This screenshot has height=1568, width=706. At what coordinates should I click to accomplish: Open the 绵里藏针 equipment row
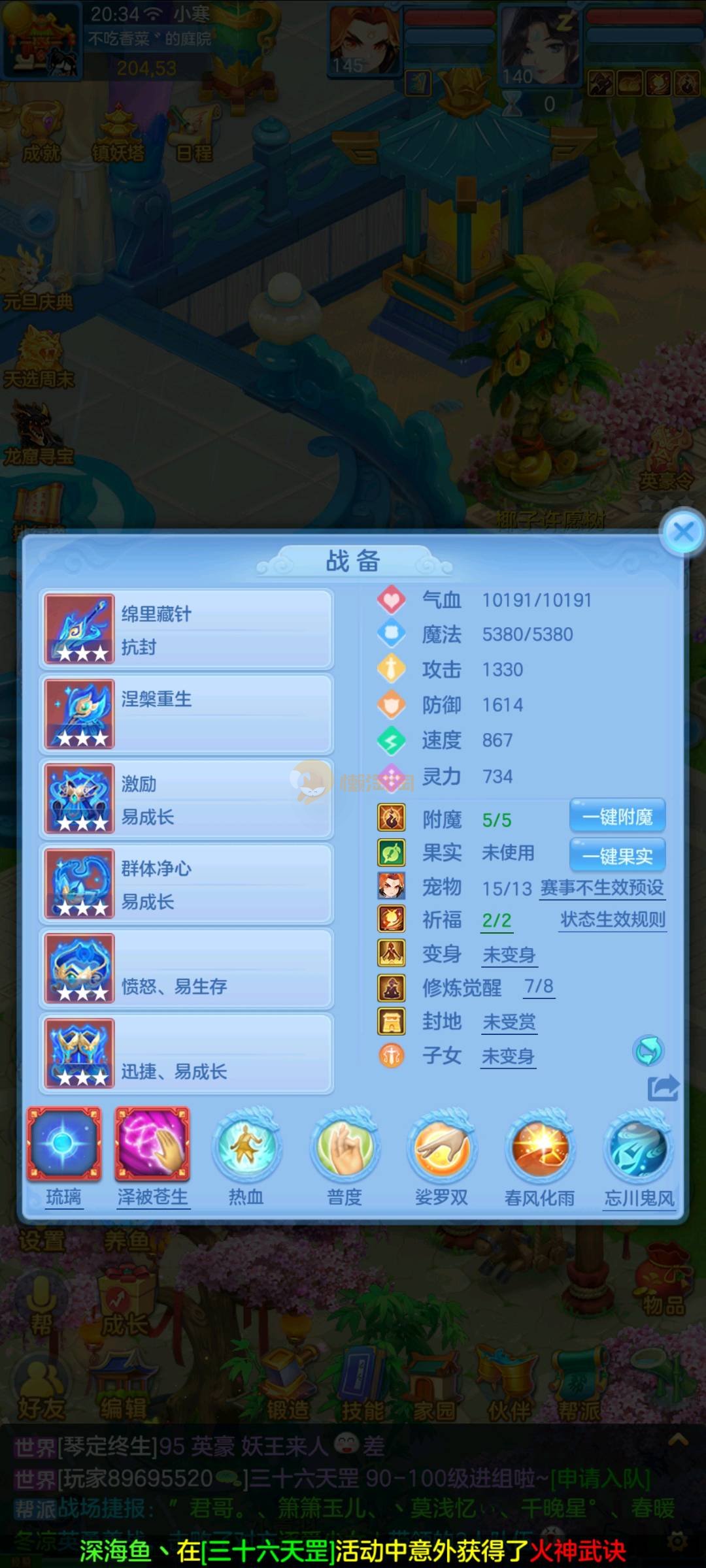click(x=187, y=629)
